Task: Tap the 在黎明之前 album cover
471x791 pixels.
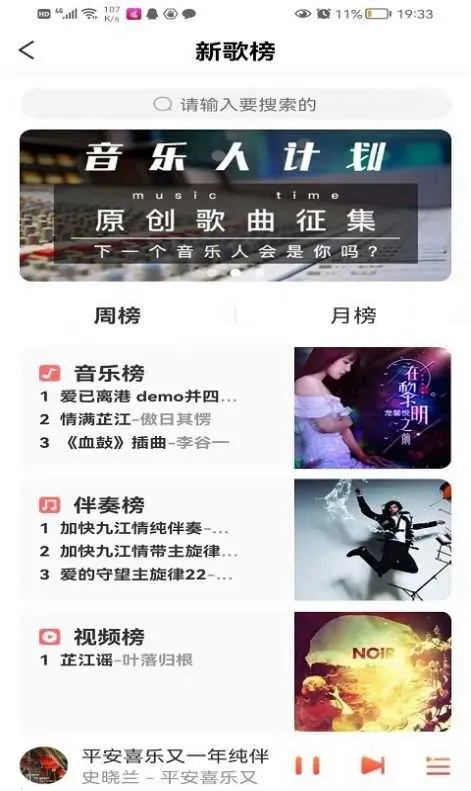Action: [373, 408]
